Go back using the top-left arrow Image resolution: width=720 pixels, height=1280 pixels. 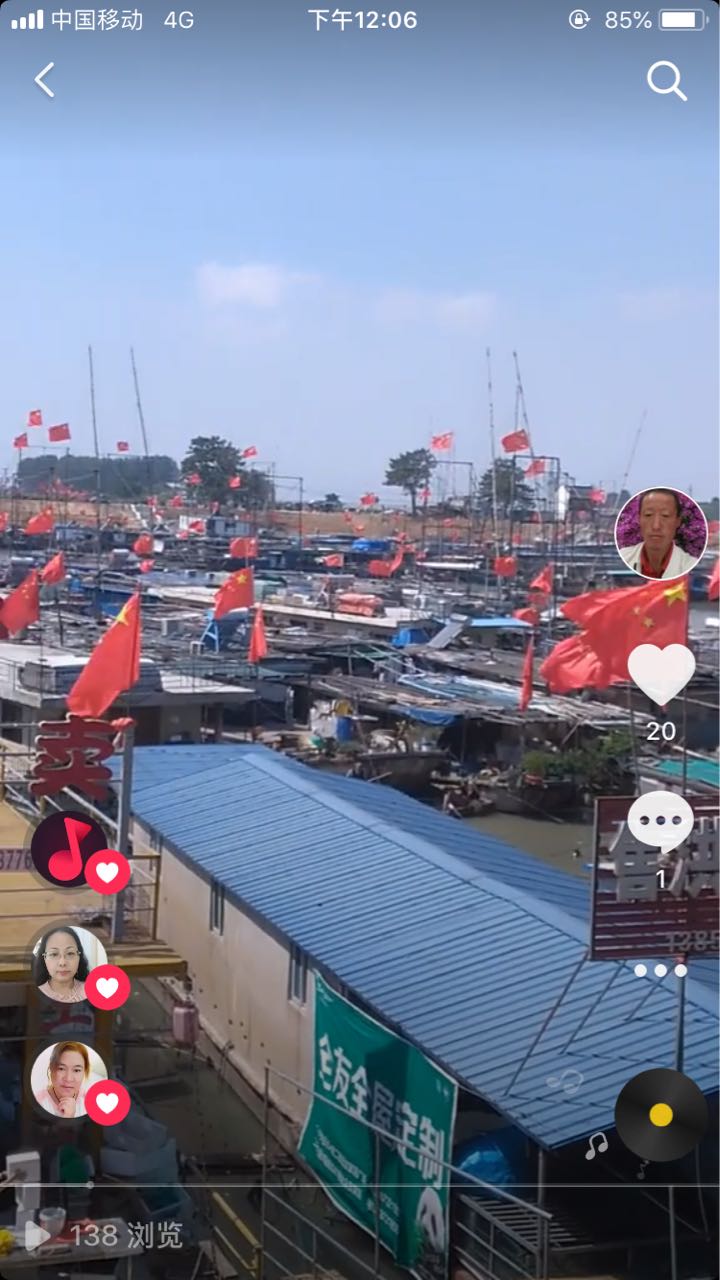click(44, 80)
